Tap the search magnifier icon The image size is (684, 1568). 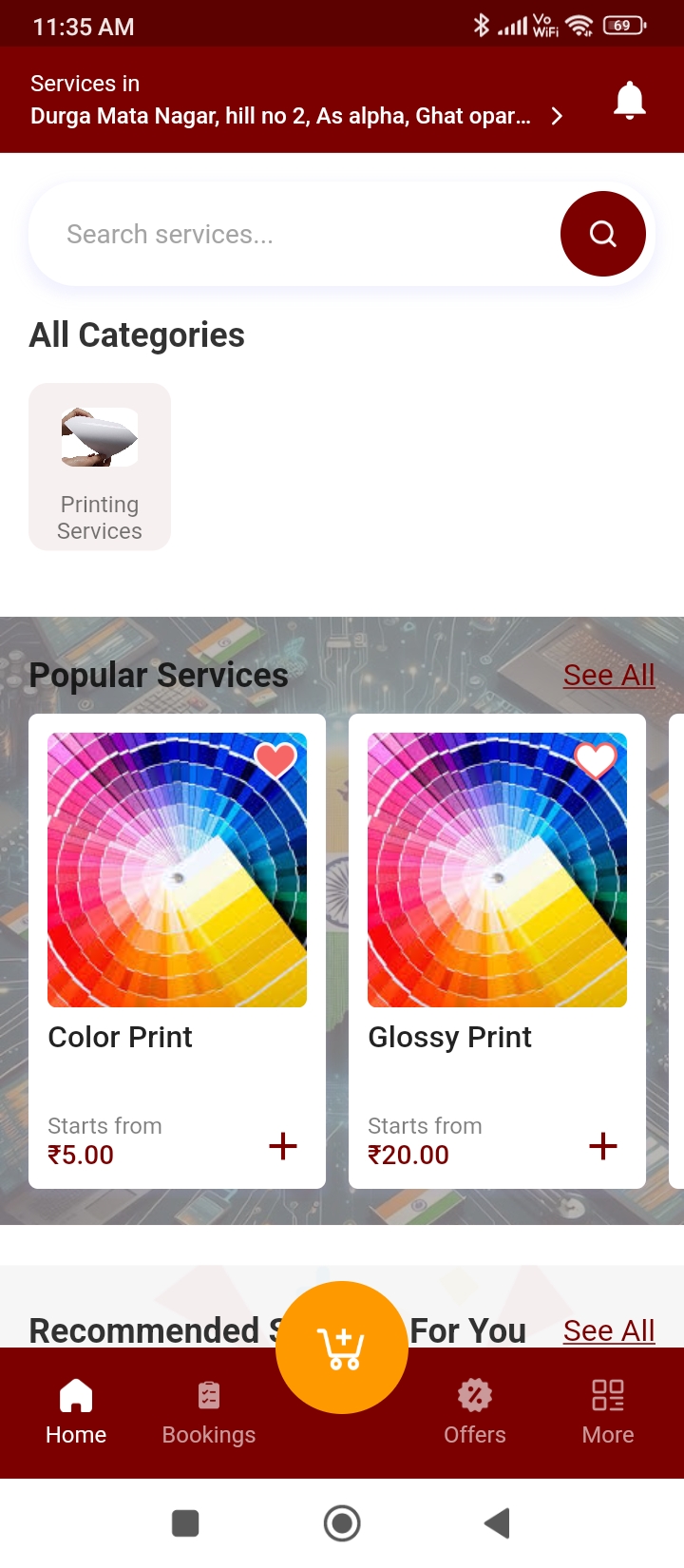point(602,233)
